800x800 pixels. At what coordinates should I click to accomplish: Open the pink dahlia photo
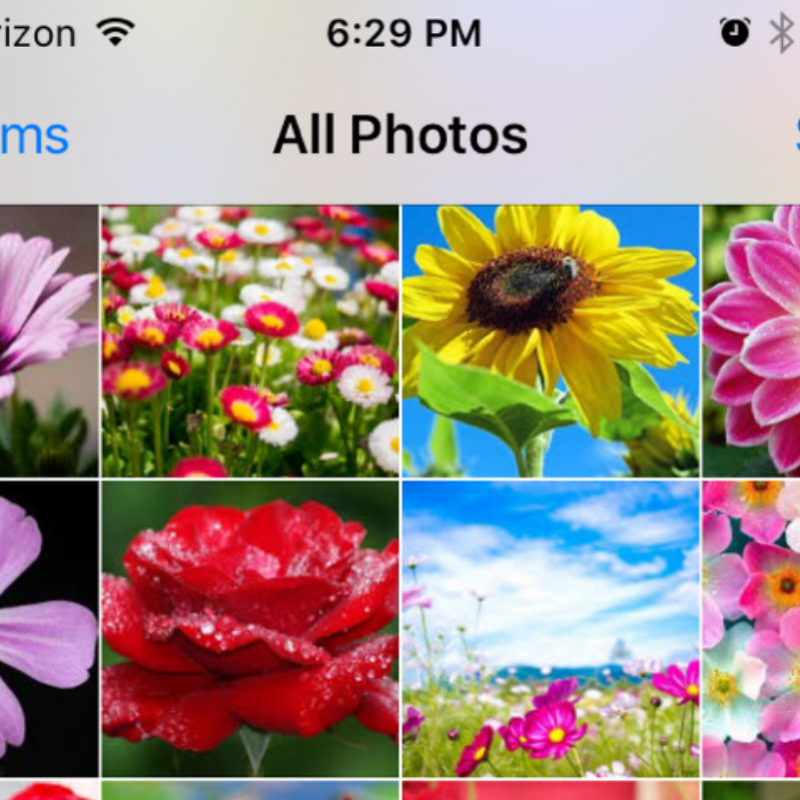click(752, 340)
